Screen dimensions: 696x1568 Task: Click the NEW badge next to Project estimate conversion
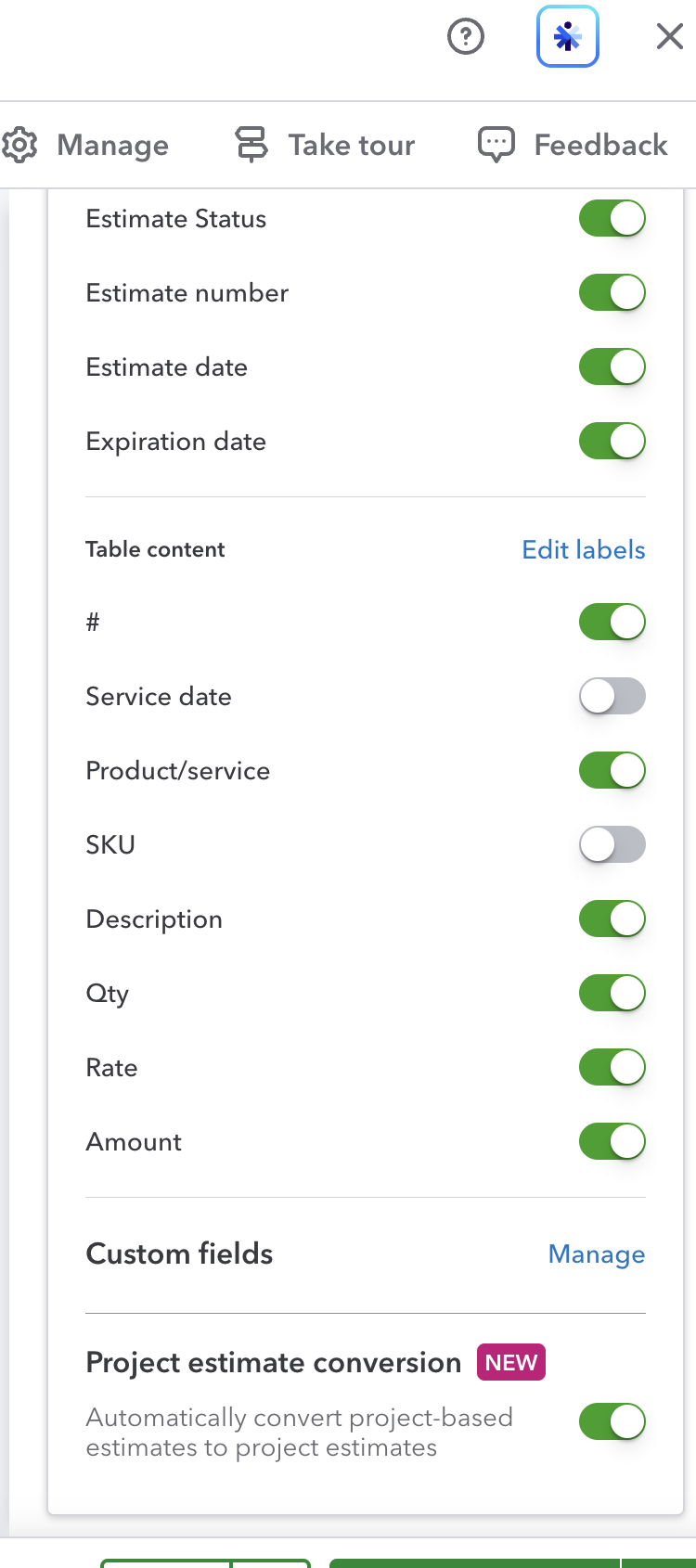point(510,1362)
